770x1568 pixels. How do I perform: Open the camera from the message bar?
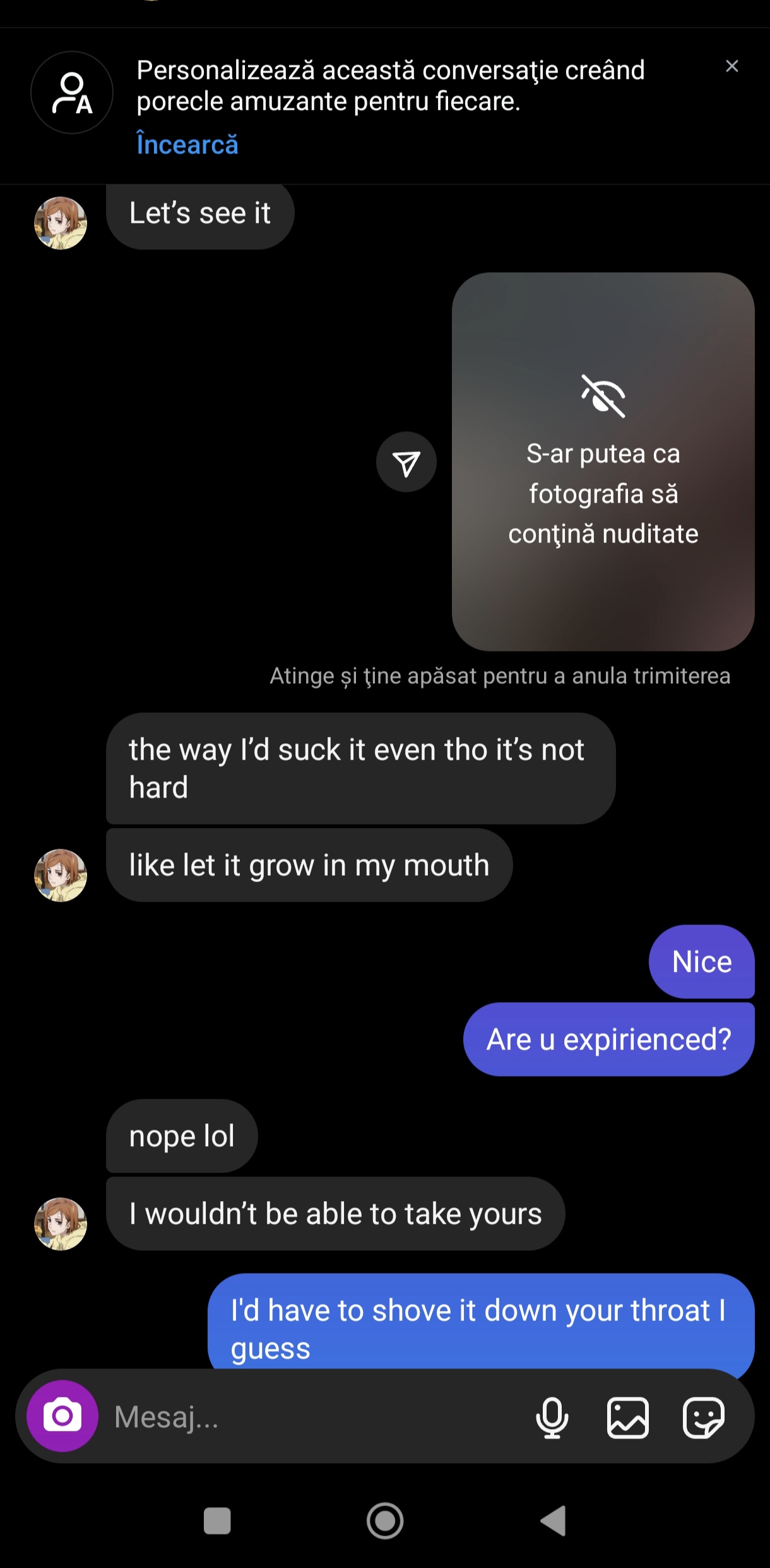click(62, 1416)
